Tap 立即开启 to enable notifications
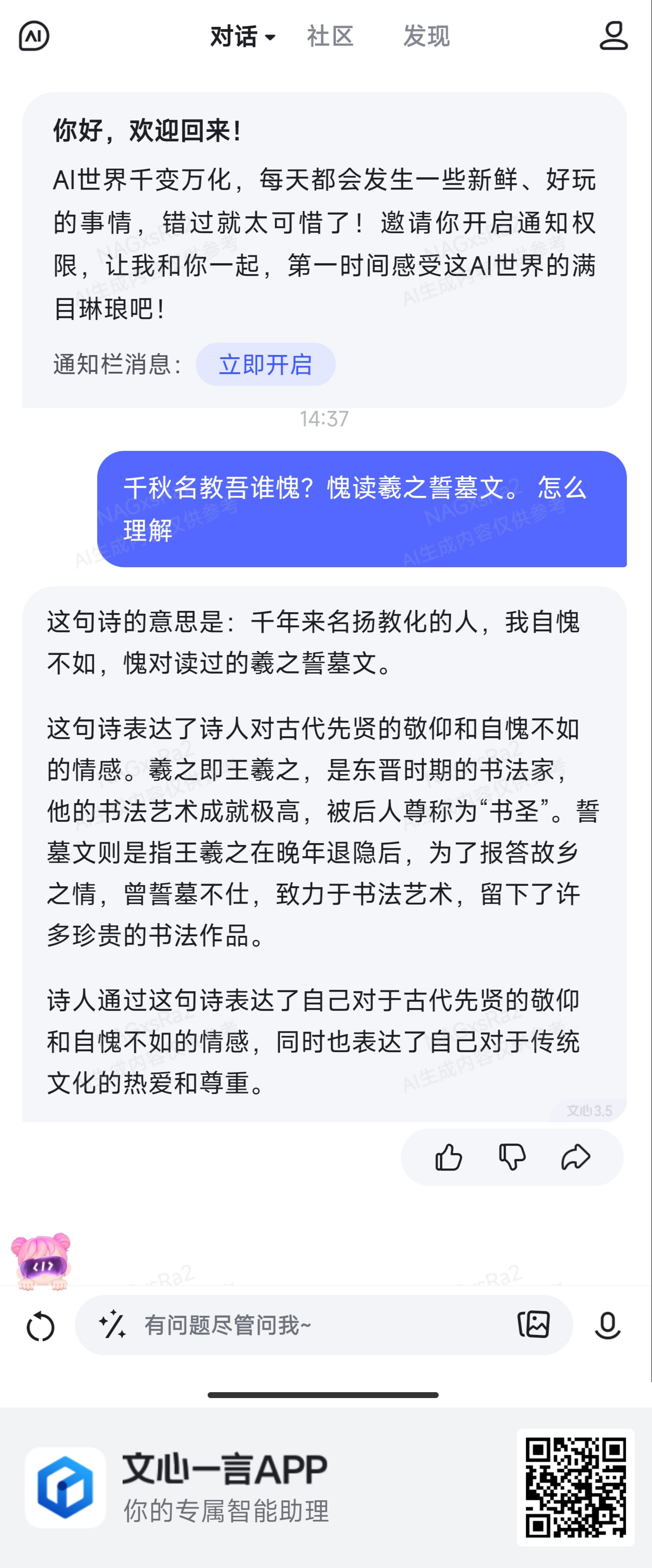This screenshot has width=652, height=1568. click(x=266, y=365)
